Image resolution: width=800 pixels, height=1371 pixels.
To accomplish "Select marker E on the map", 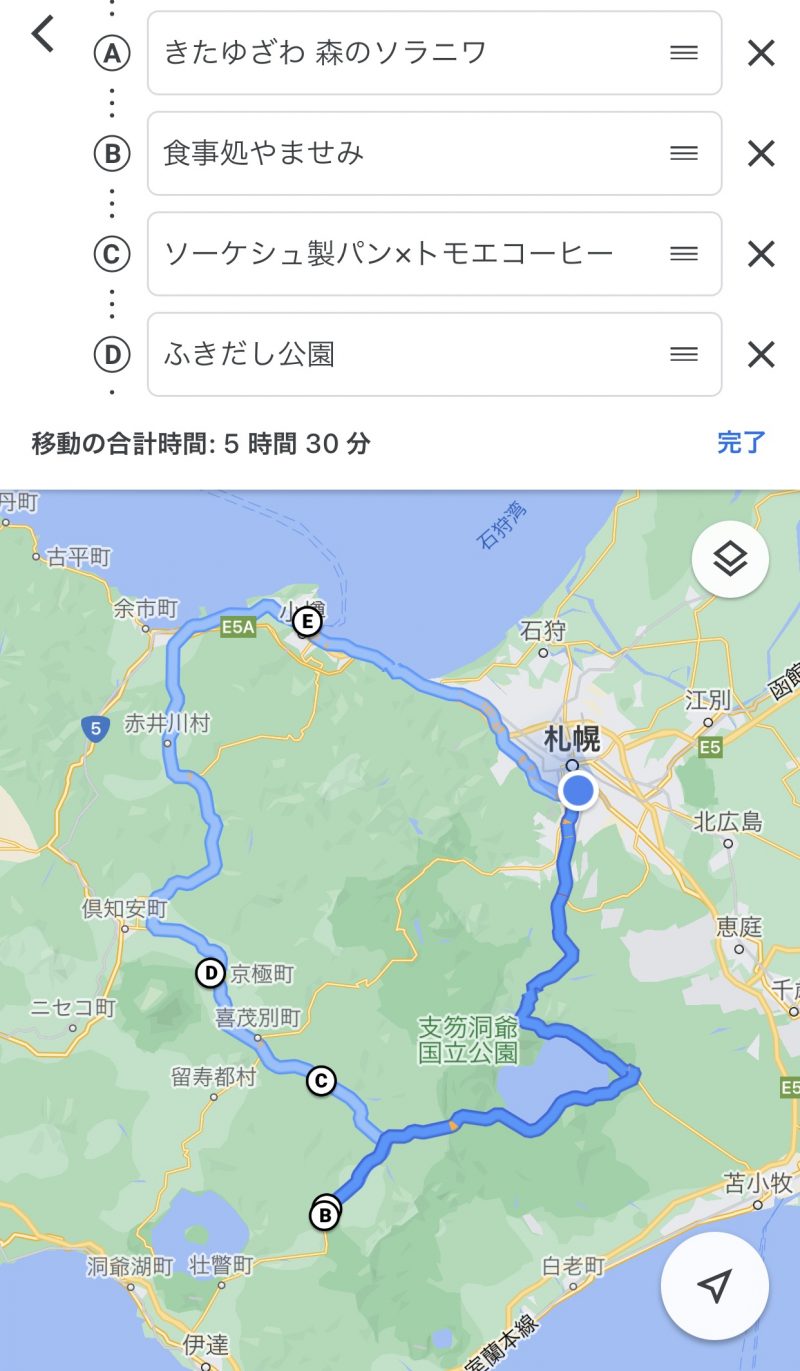I will [x=307, y=623].
